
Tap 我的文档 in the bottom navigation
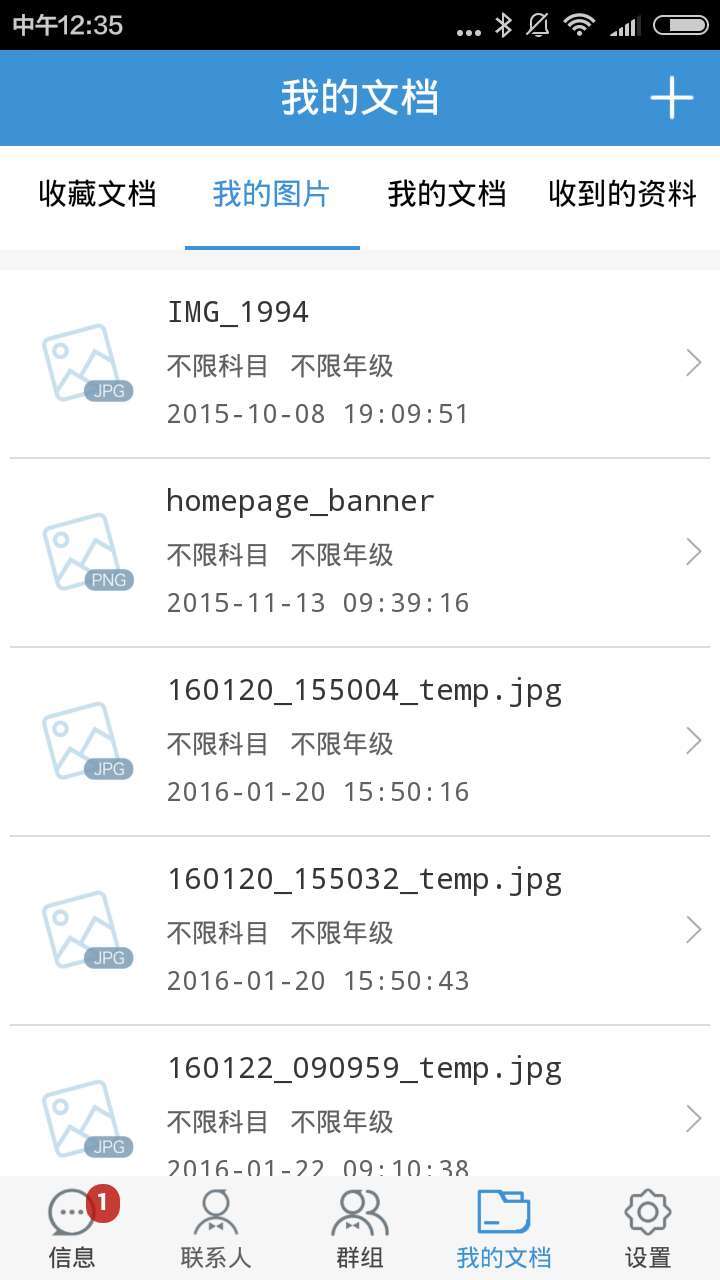tap(504, 1228)
